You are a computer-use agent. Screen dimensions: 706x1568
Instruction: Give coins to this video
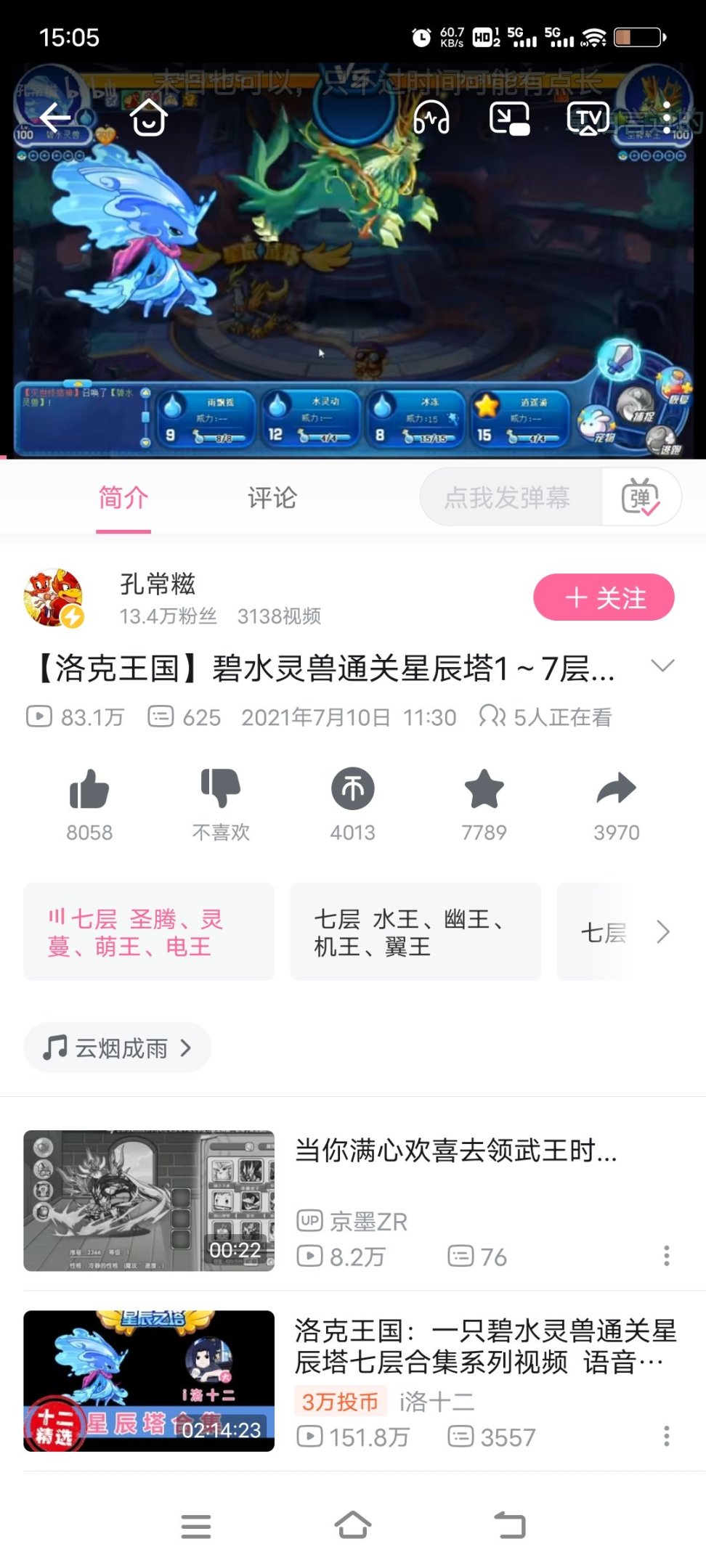pos(353,789)
